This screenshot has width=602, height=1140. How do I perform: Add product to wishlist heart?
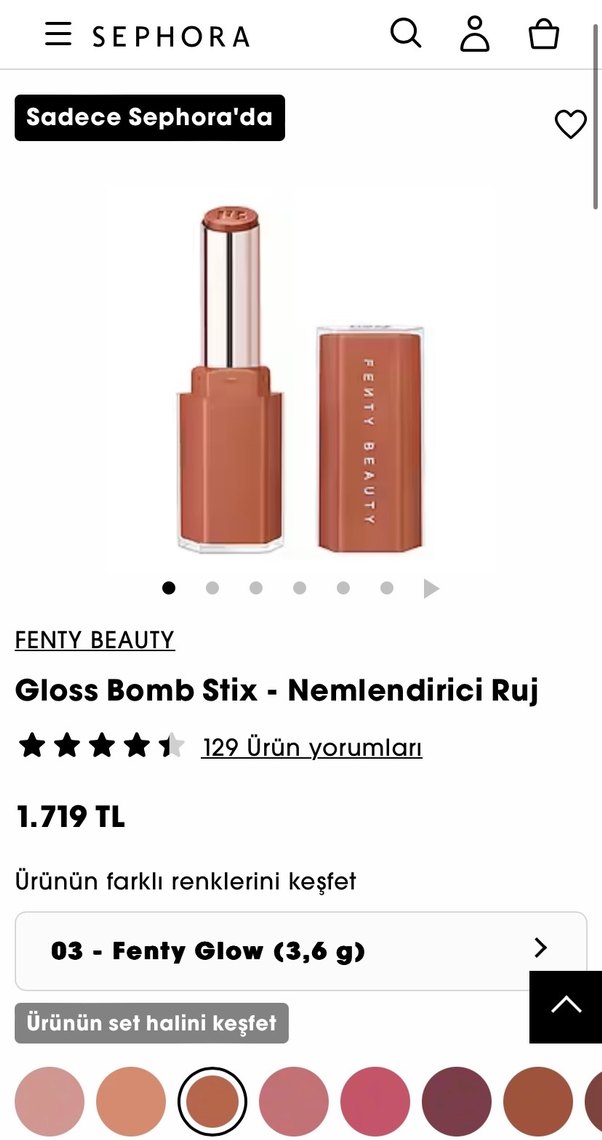[570, 124]
